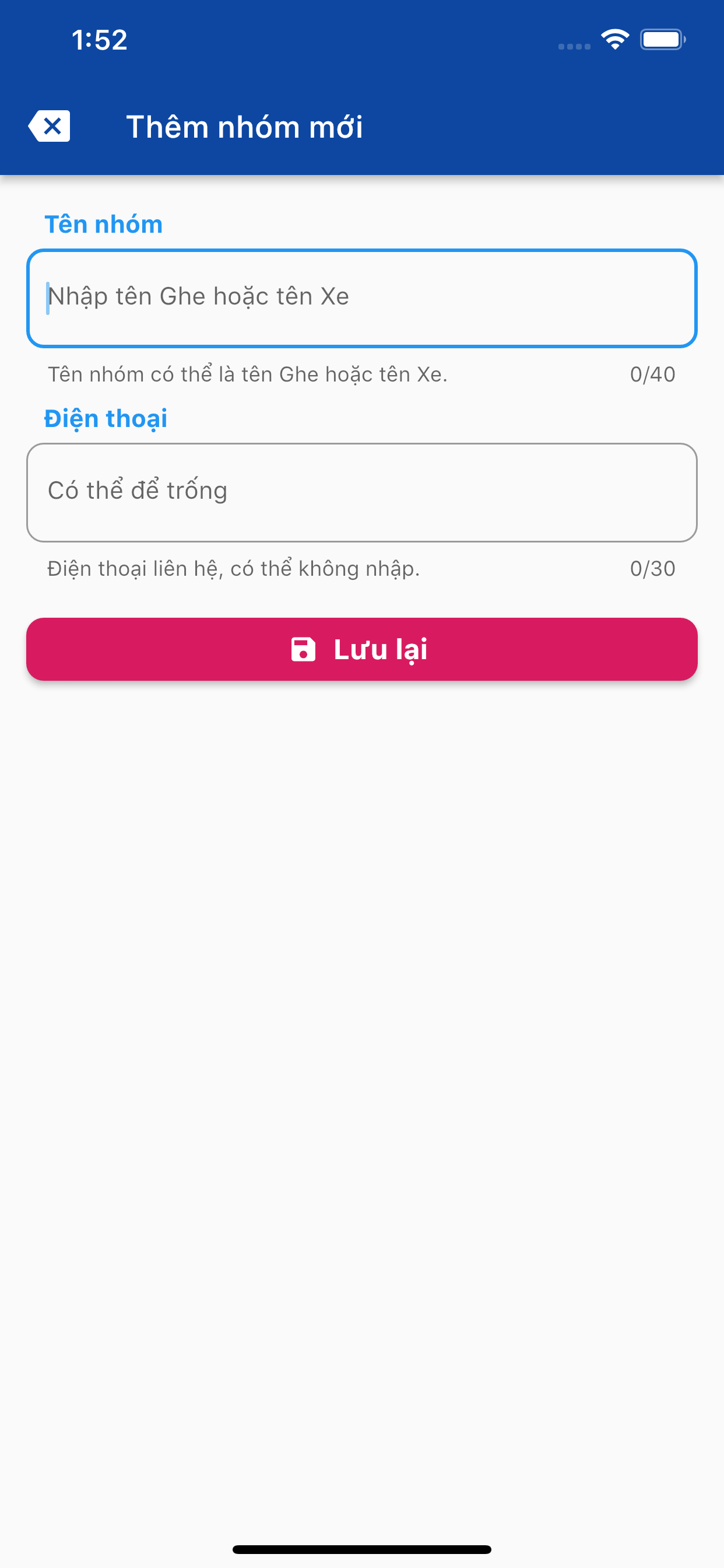Tap the Điện thoại label
This screenshot has width=724, height=1568.
click(x=106, y=418)
